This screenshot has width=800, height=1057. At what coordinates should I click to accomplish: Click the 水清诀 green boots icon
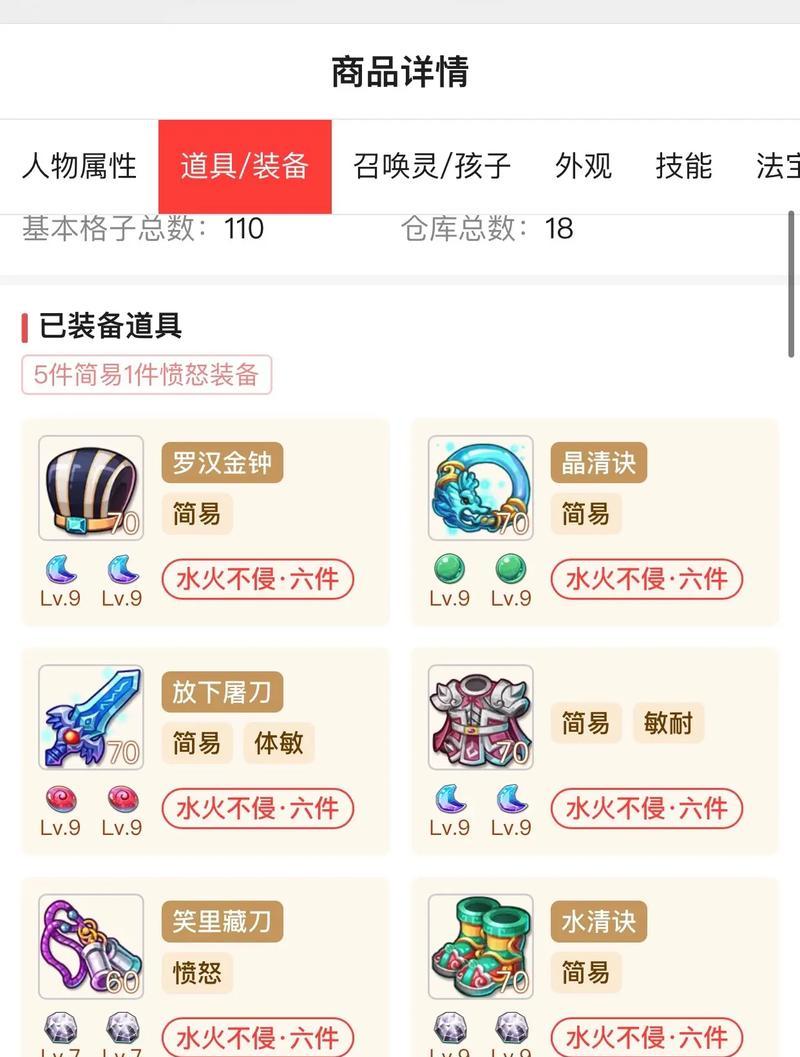[x=479, y=946]
